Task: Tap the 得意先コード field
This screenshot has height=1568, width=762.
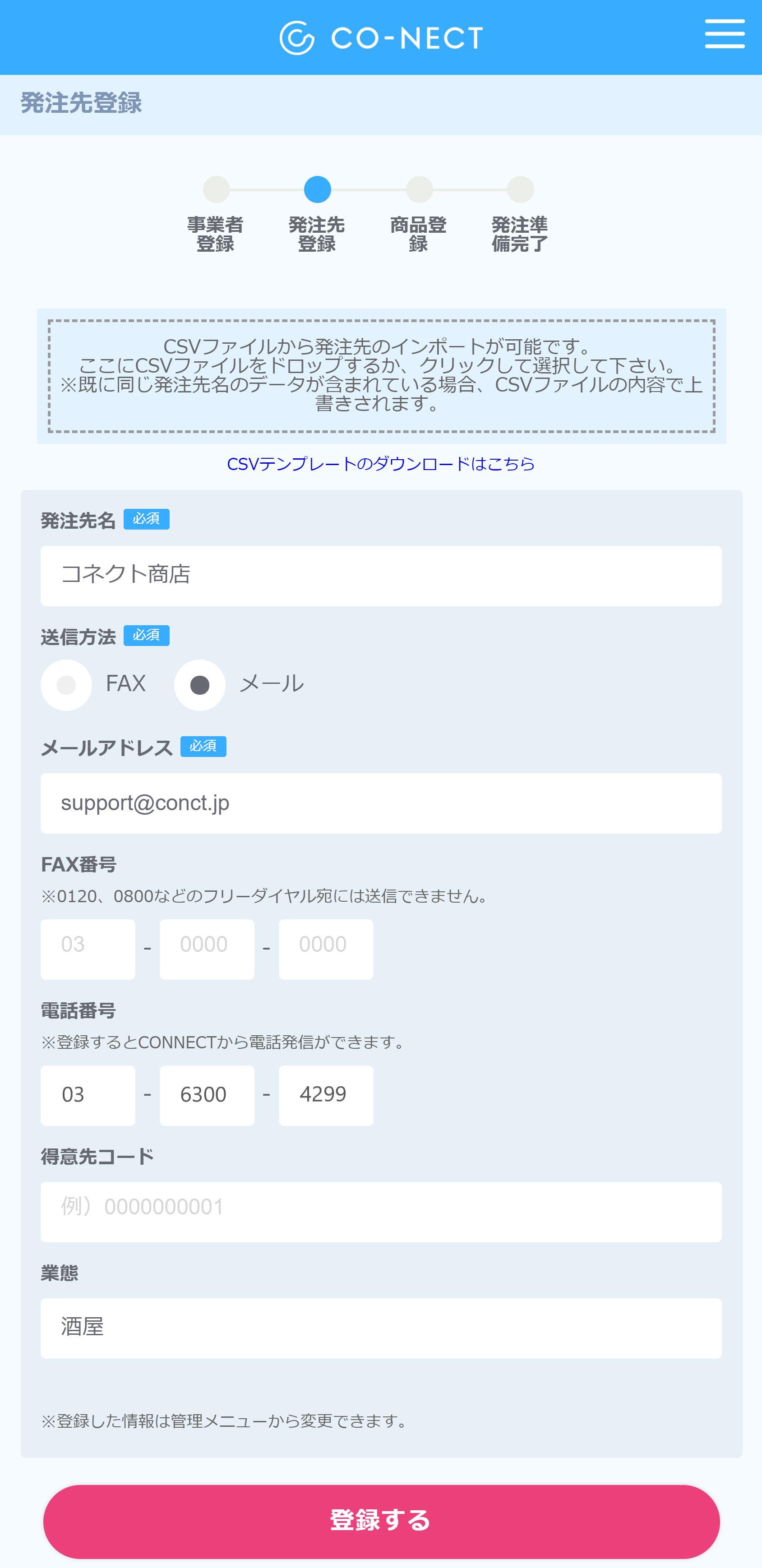Action: point(381,1213)
